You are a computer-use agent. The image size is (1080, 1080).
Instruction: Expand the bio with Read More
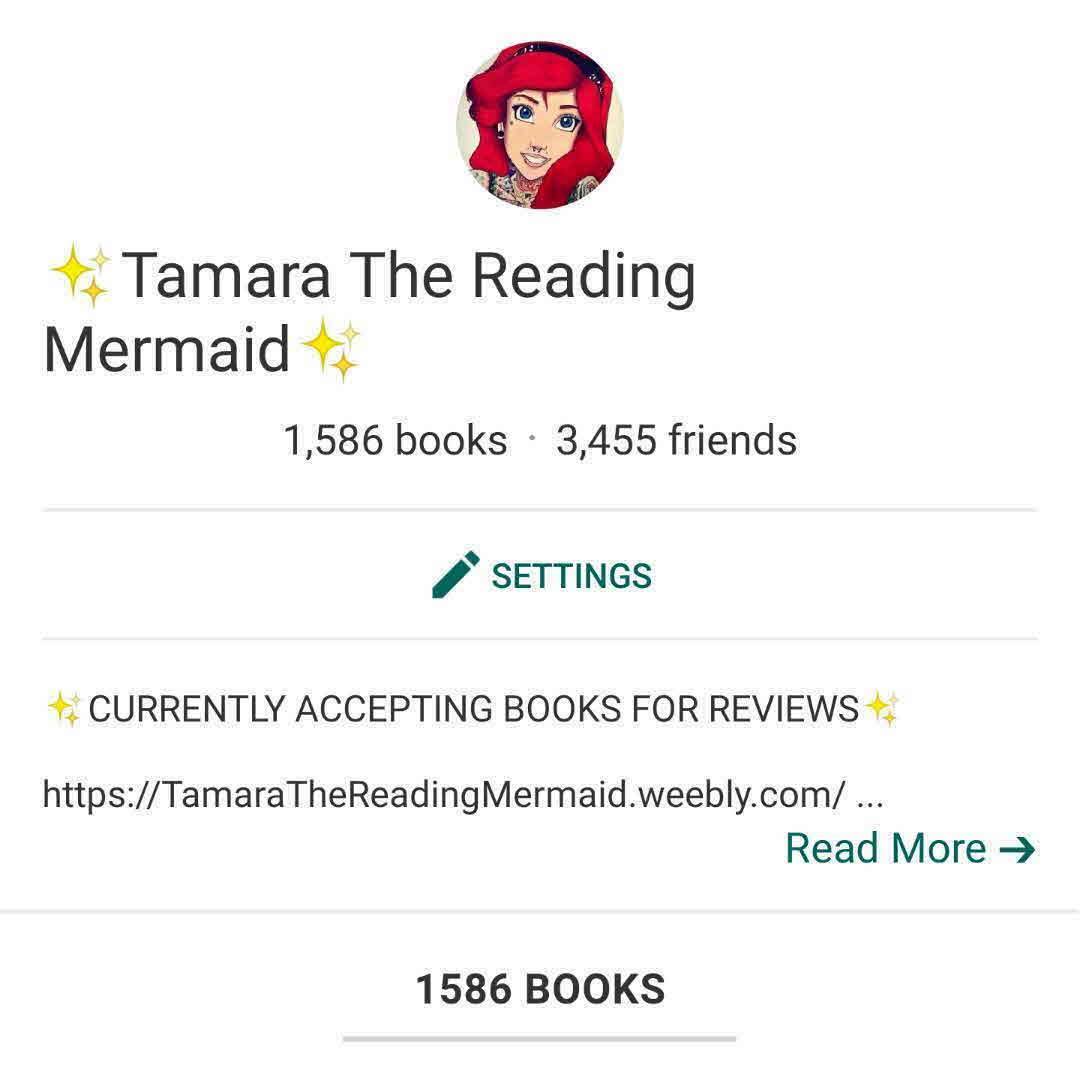point(909,849)
